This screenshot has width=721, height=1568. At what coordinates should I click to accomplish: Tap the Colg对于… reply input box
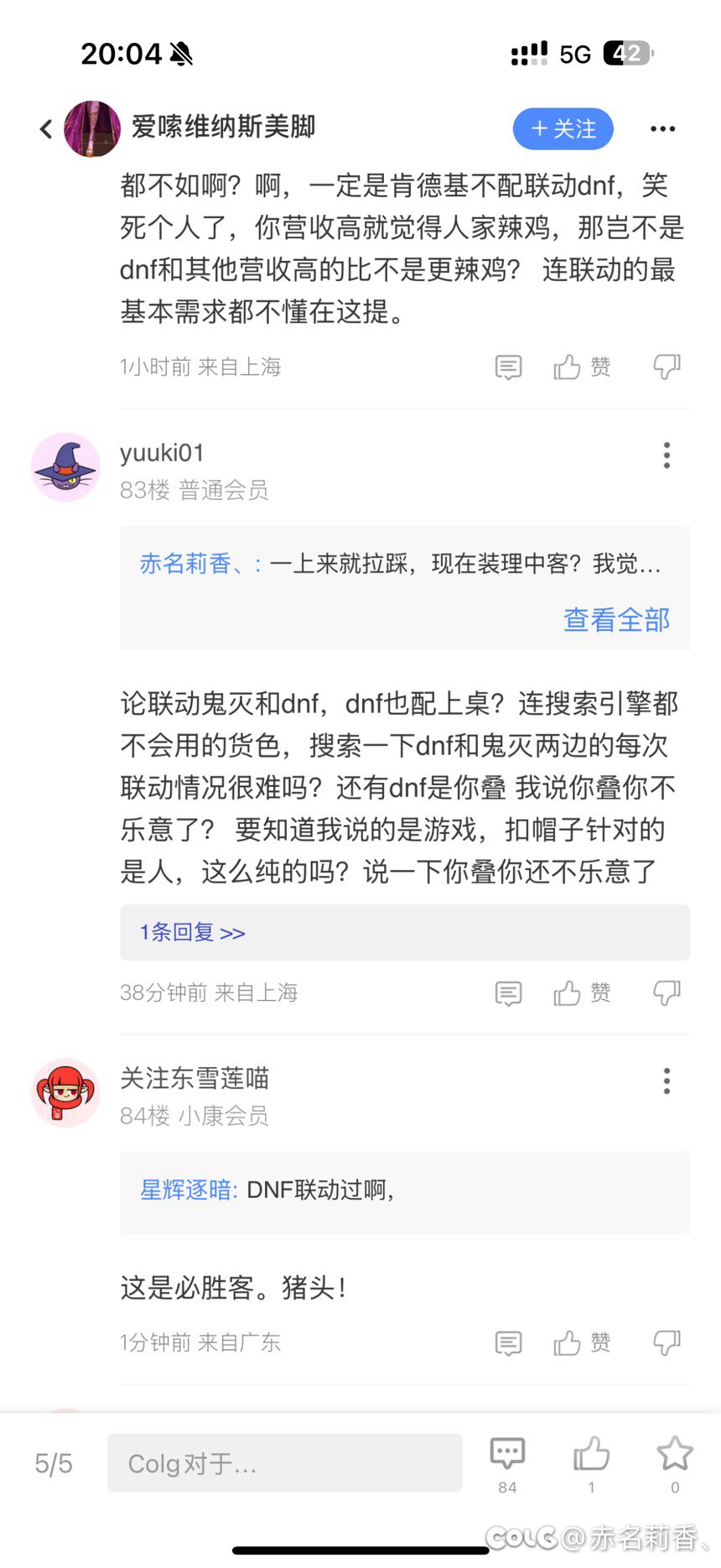[x=284, y=1462]
